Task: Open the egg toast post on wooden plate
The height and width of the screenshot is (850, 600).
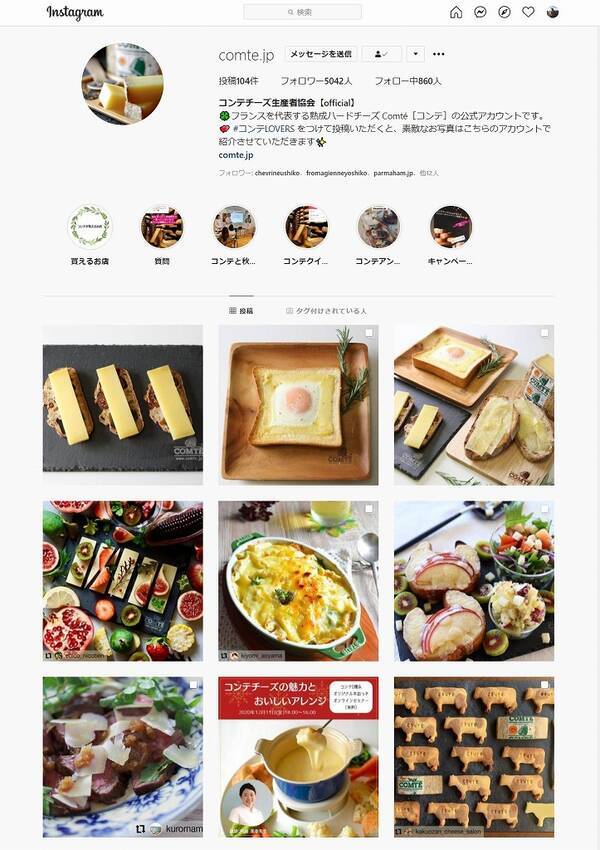Action: pos(298,404)
